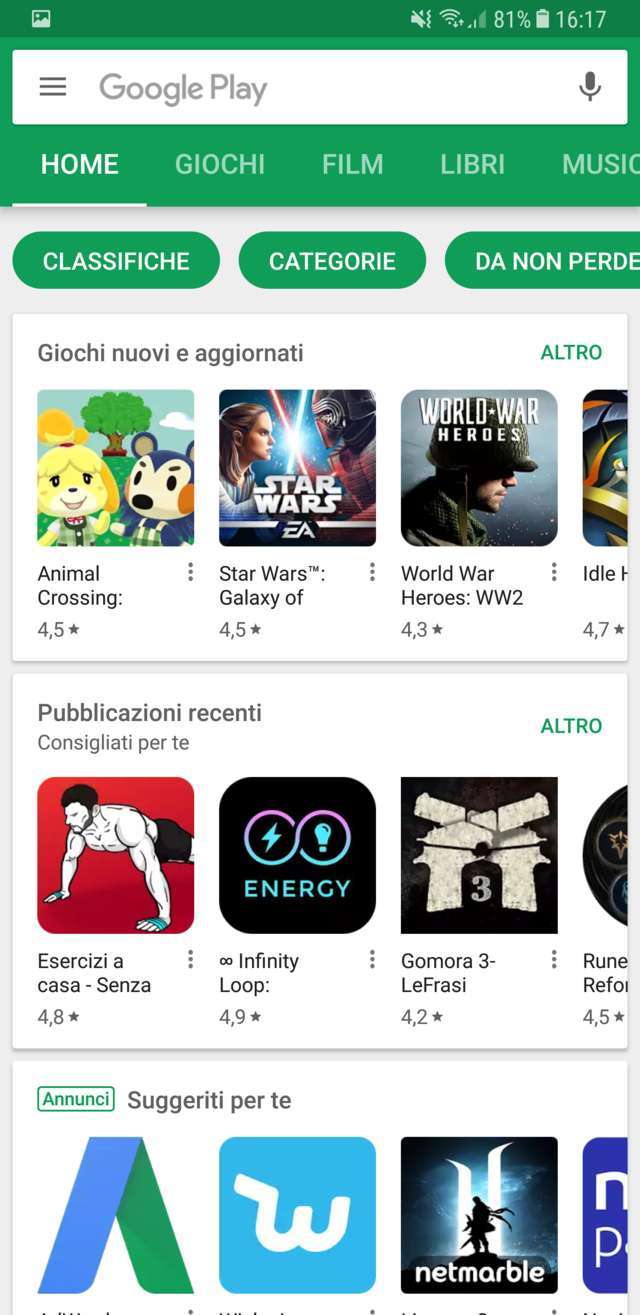Open the Classifiche chip
The height and width of the screenshot is (1315, 640).
click(x=116, y=261)
